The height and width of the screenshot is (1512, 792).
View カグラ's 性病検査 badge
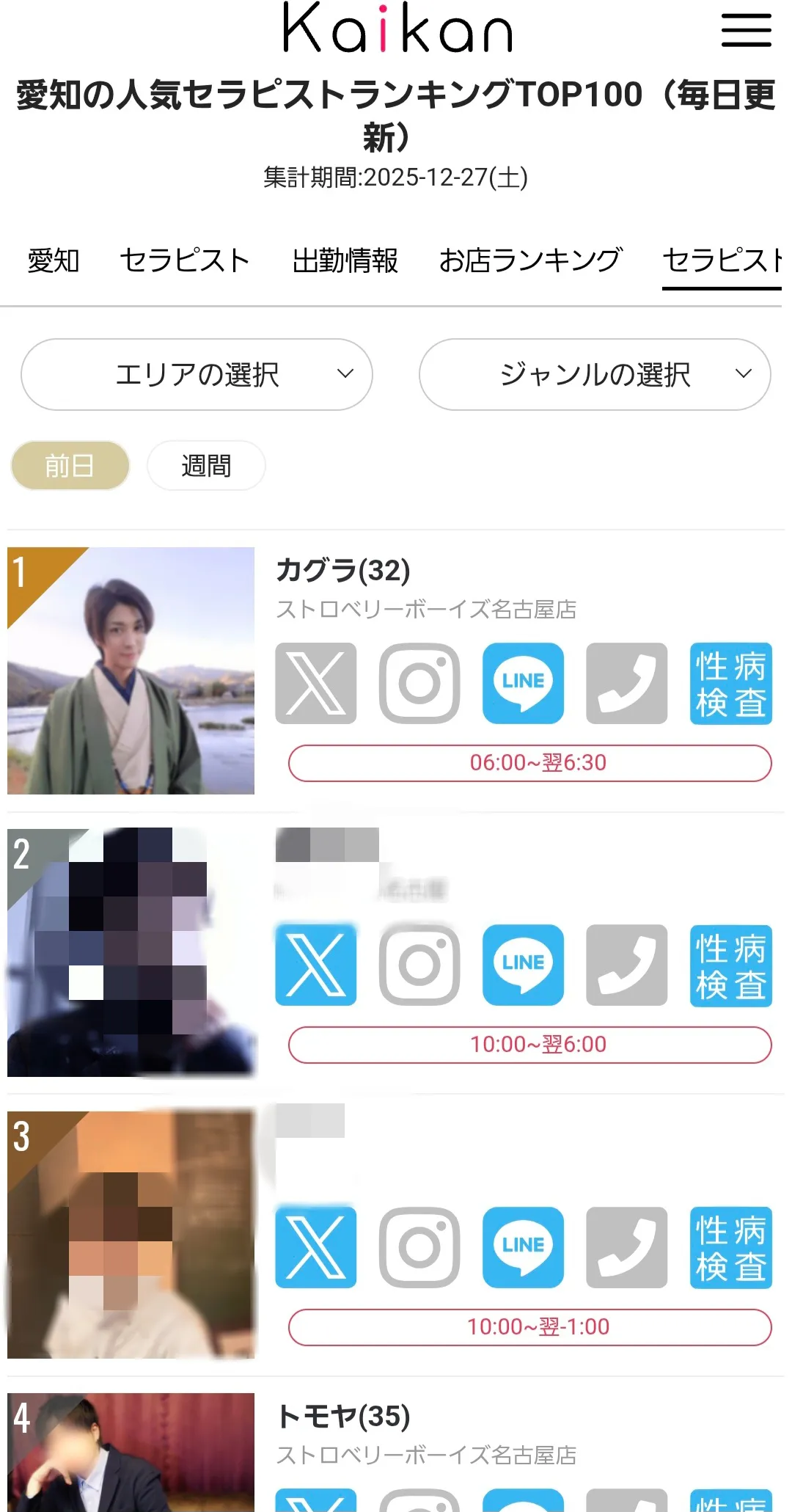tap(730, 683)
